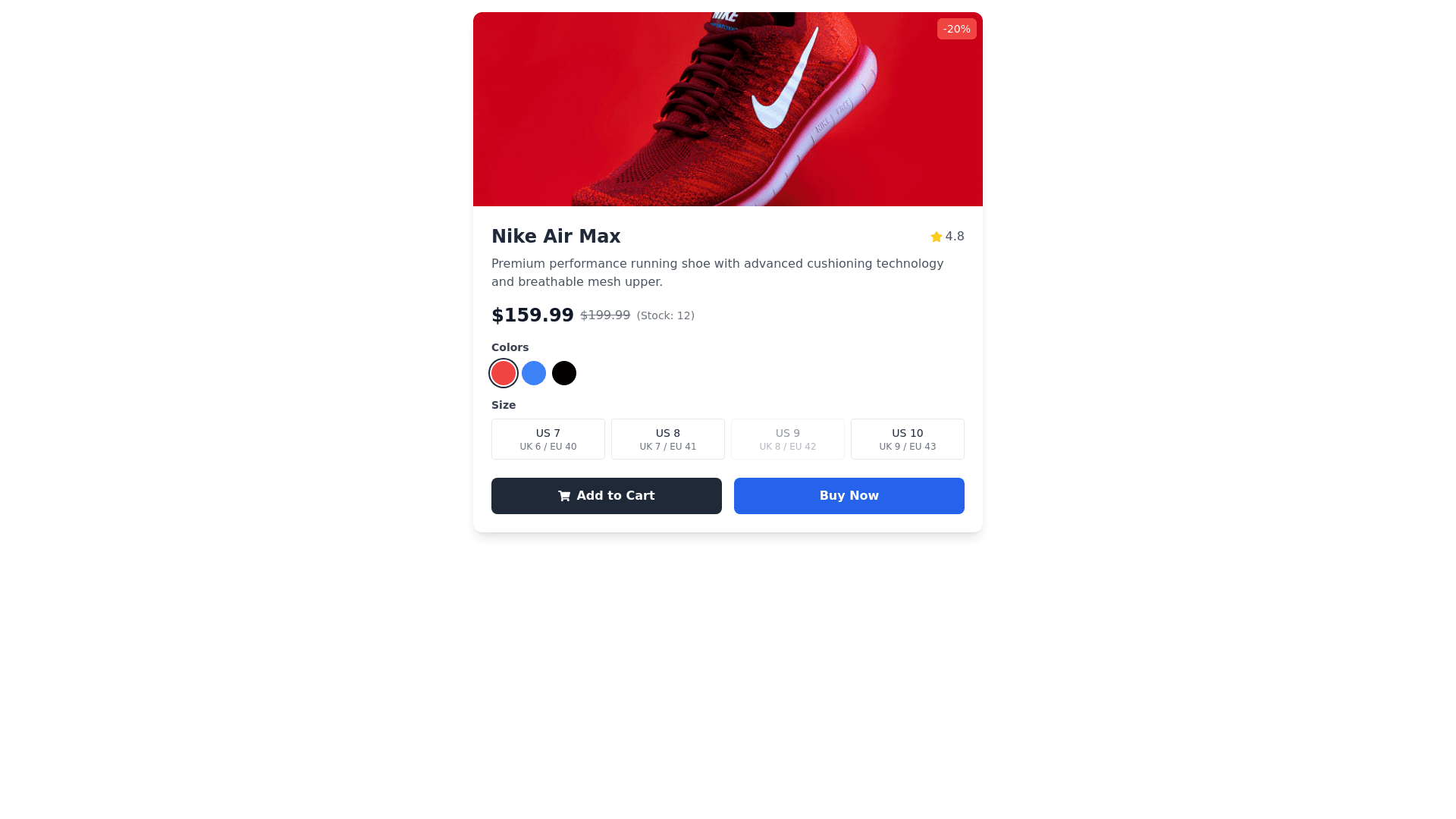Image resolution: width=1456 pixels, height=819 pixels.
Task: Choose the blue color option
Action: pos(534,373)
